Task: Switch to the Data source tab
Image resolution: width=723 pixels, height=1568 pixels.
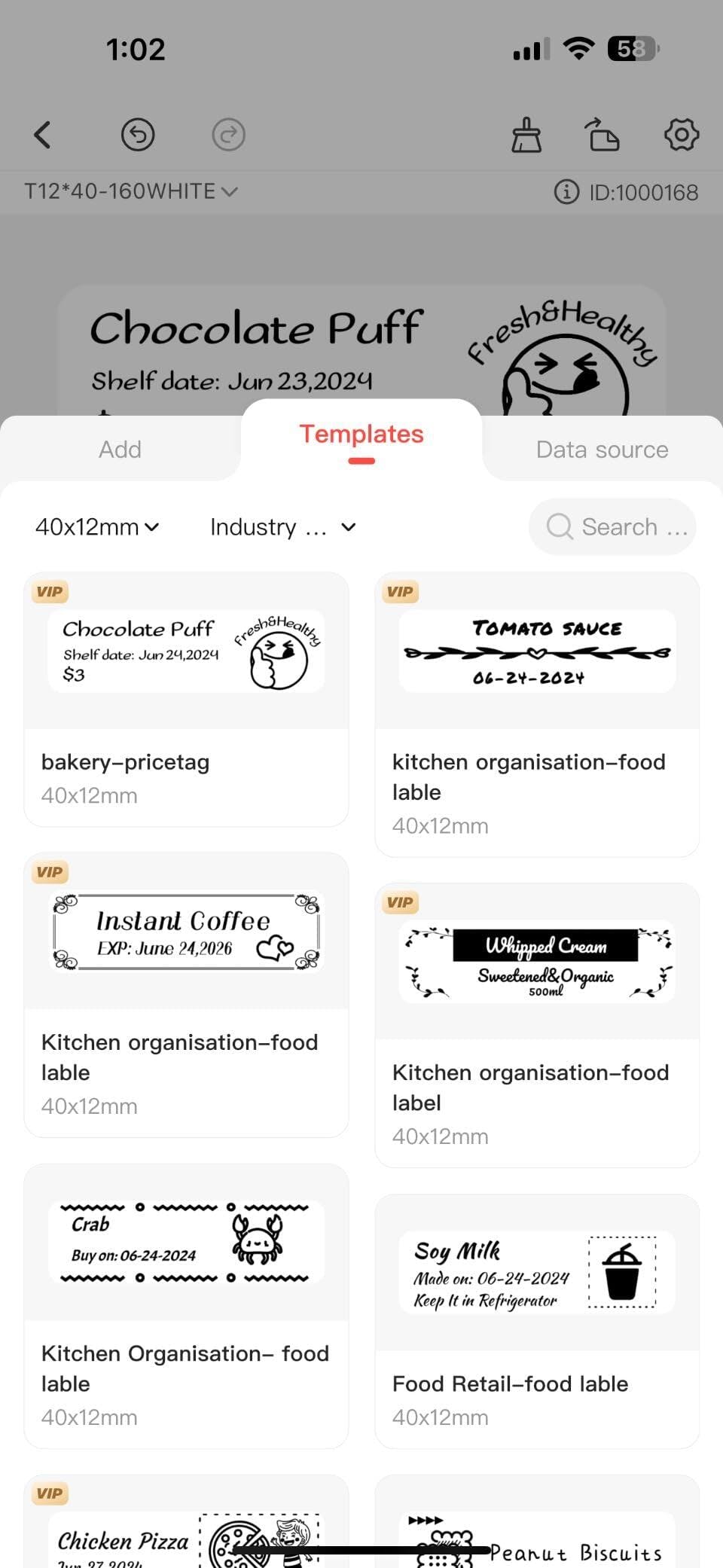Action: click(602, 450)
